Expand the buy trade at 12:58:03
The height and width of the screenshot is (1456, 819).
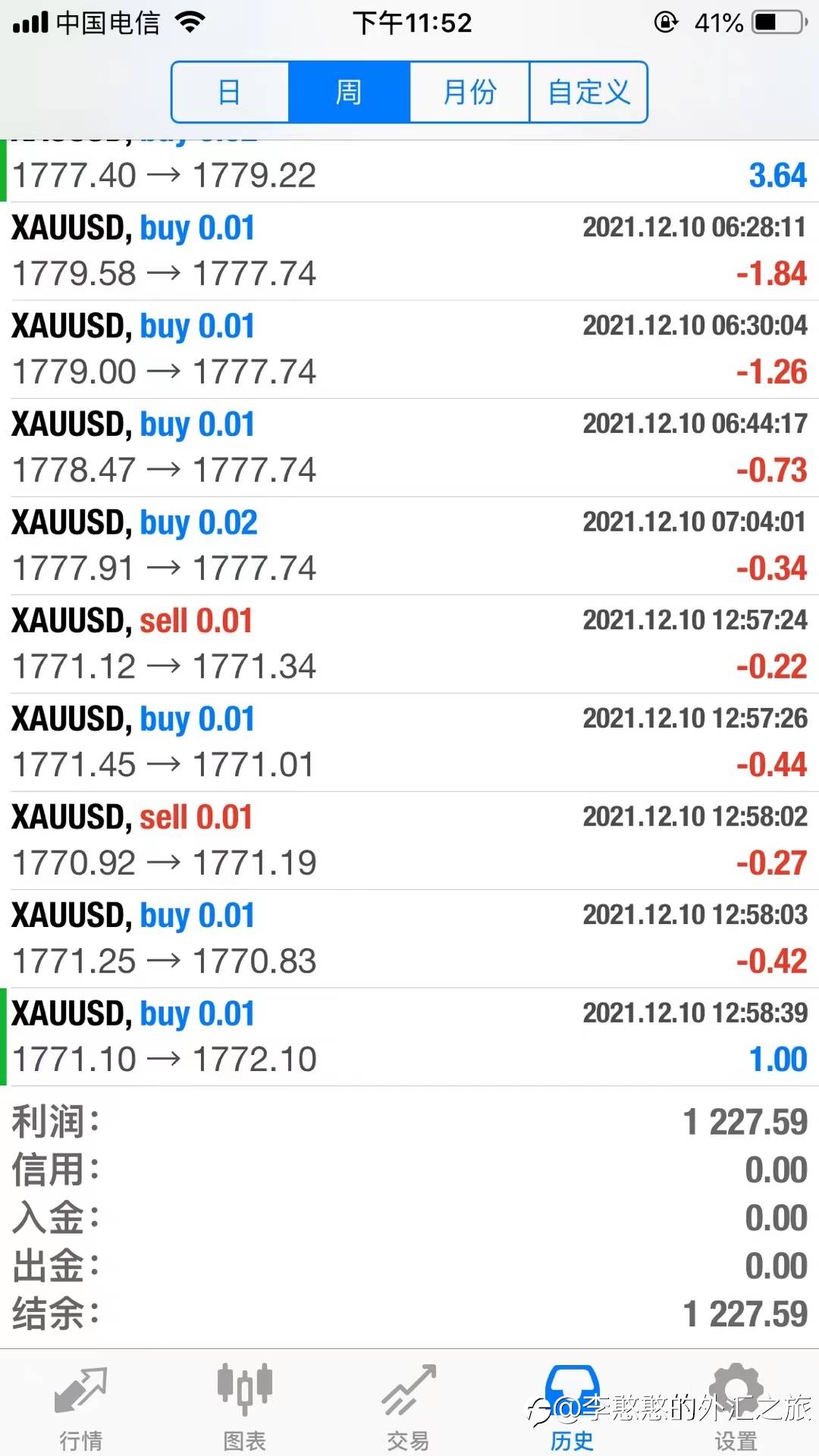pos(409,939)
